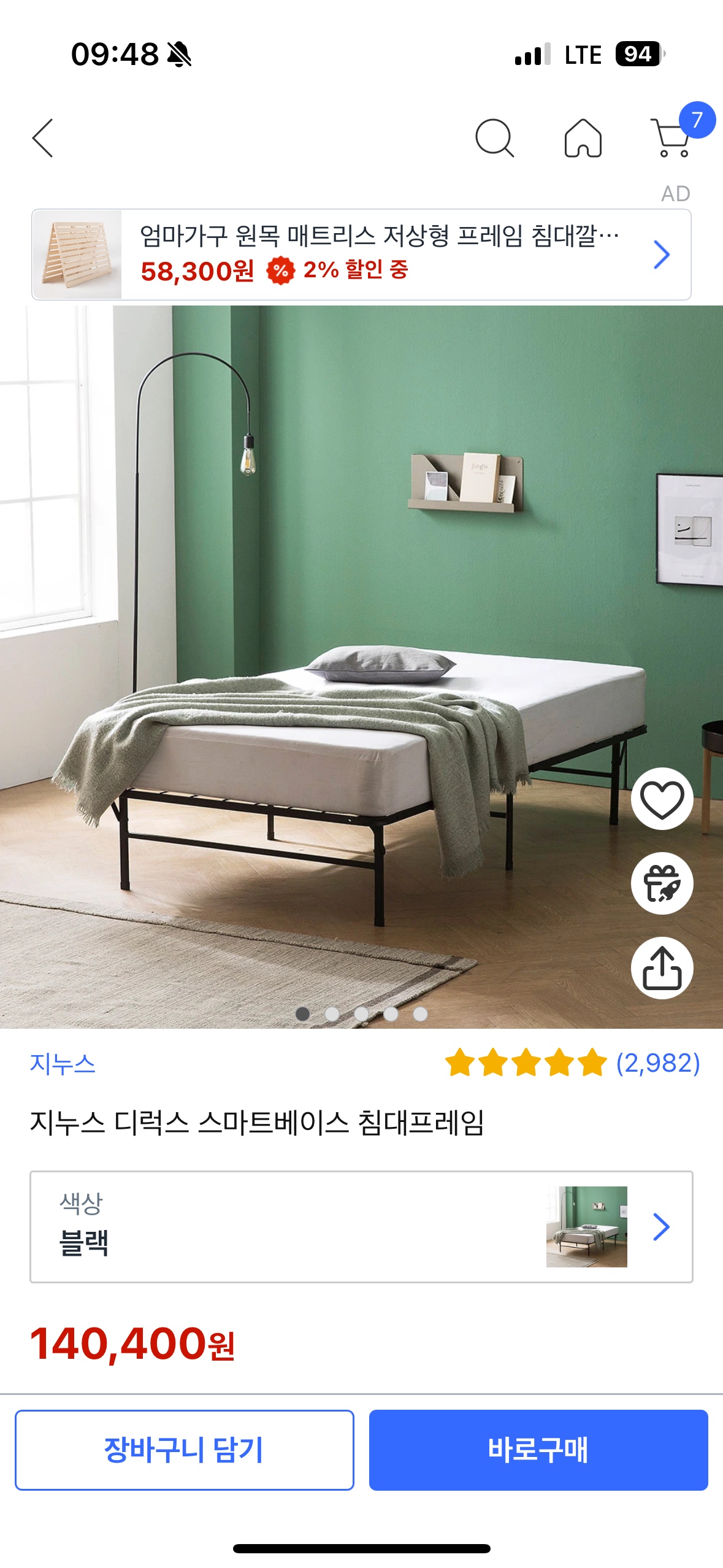Open the 지누스 brand link
723x1568 pixels.
tap(63, 1064)
